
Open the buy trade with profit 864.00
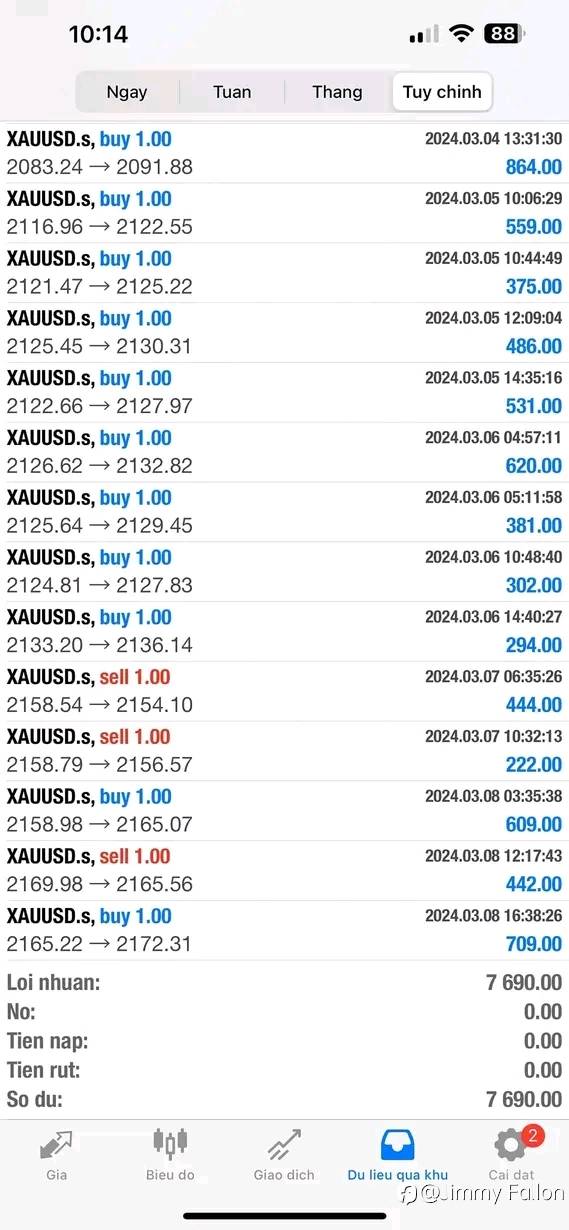coord(284,153)
